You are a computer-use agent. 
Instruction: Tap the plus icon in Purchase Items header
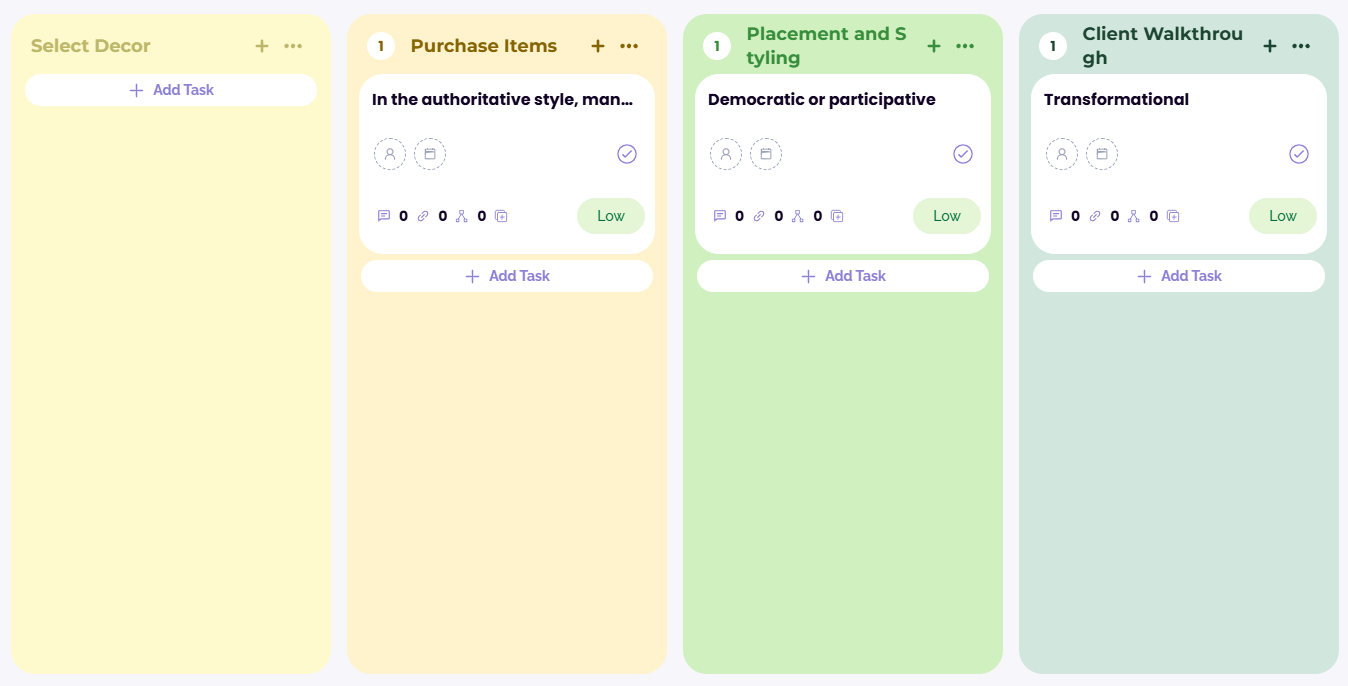[598, 46]
